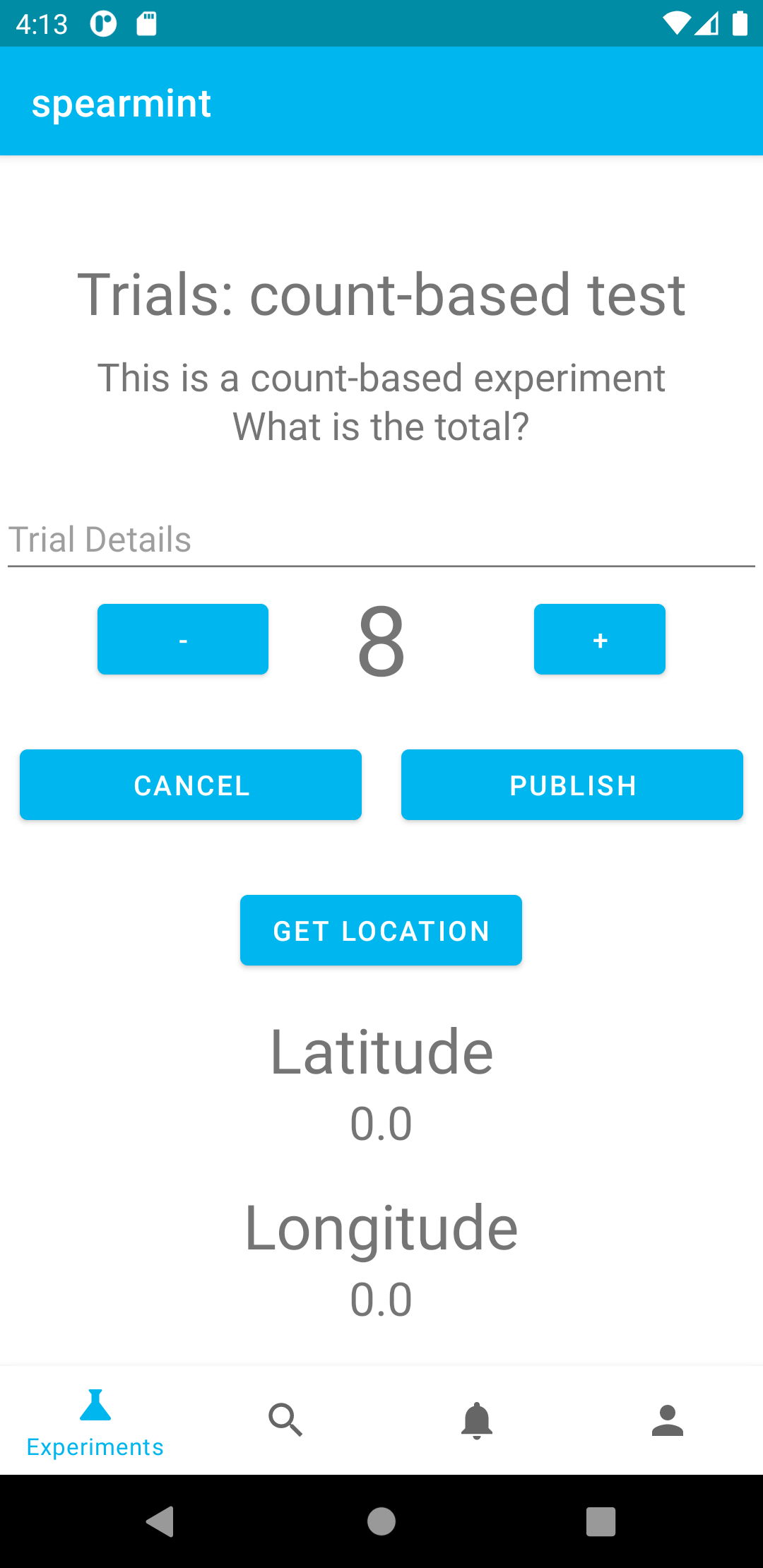The height and width of the screenshot is (1568, 763).
Task: Publish the trial result
Action: click(572, 785)
